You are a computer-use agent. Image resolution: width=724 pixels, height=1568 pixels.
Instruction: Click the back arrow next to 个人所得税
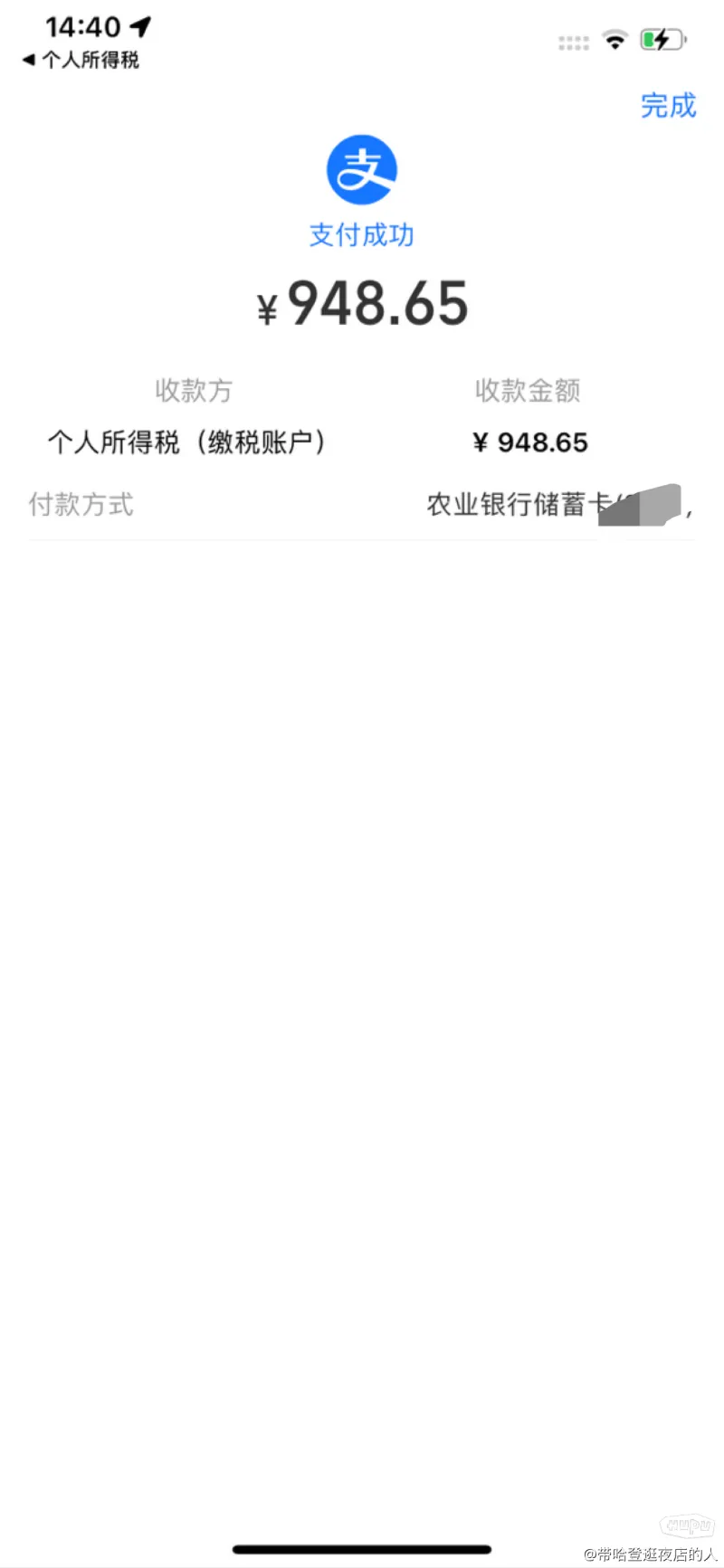(30, 62)
